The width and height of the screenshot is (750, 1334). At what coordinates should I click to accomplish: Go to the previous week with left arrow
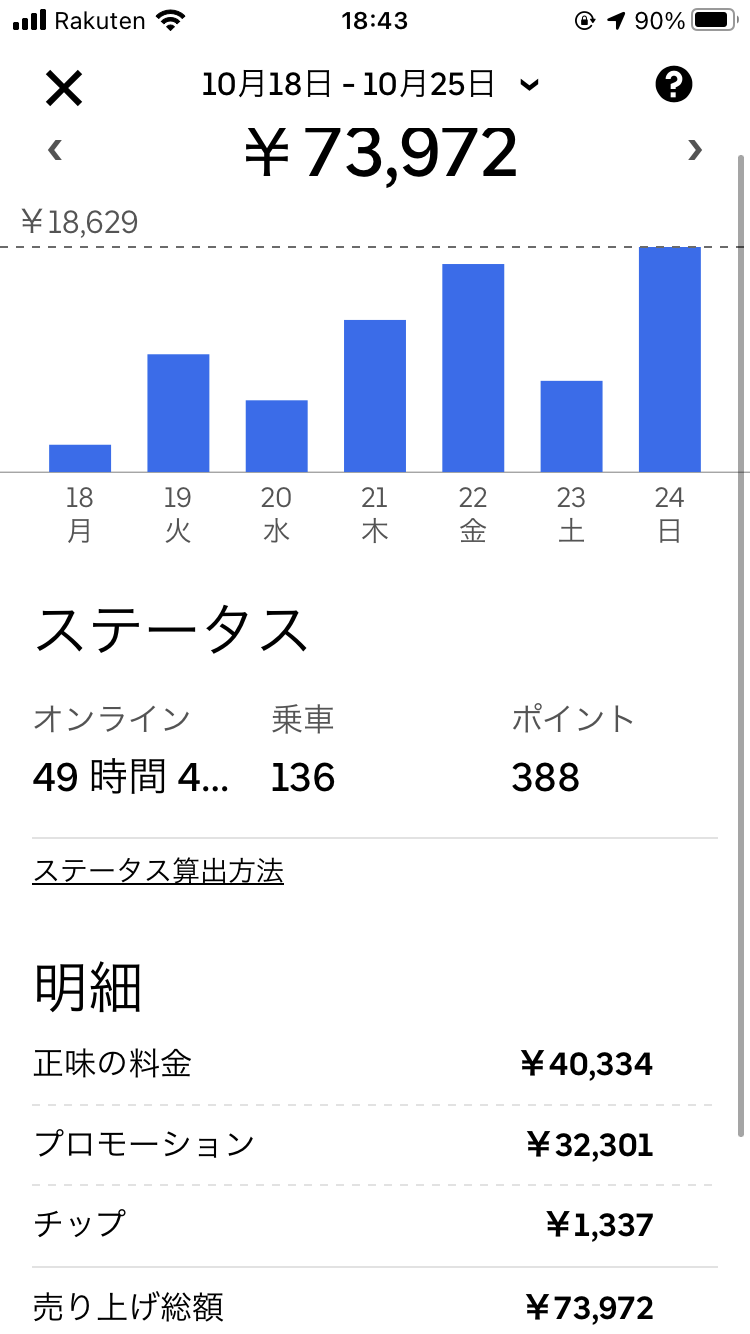click(x=55, y=150)
